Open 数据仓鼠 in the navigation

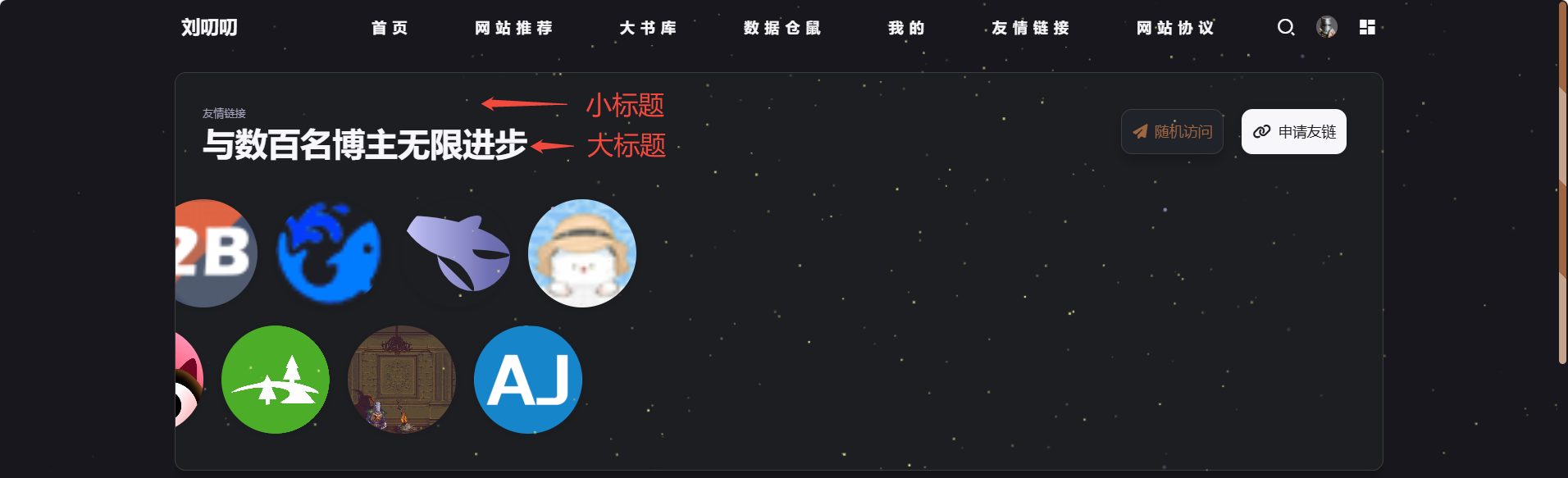click(782, 28)
